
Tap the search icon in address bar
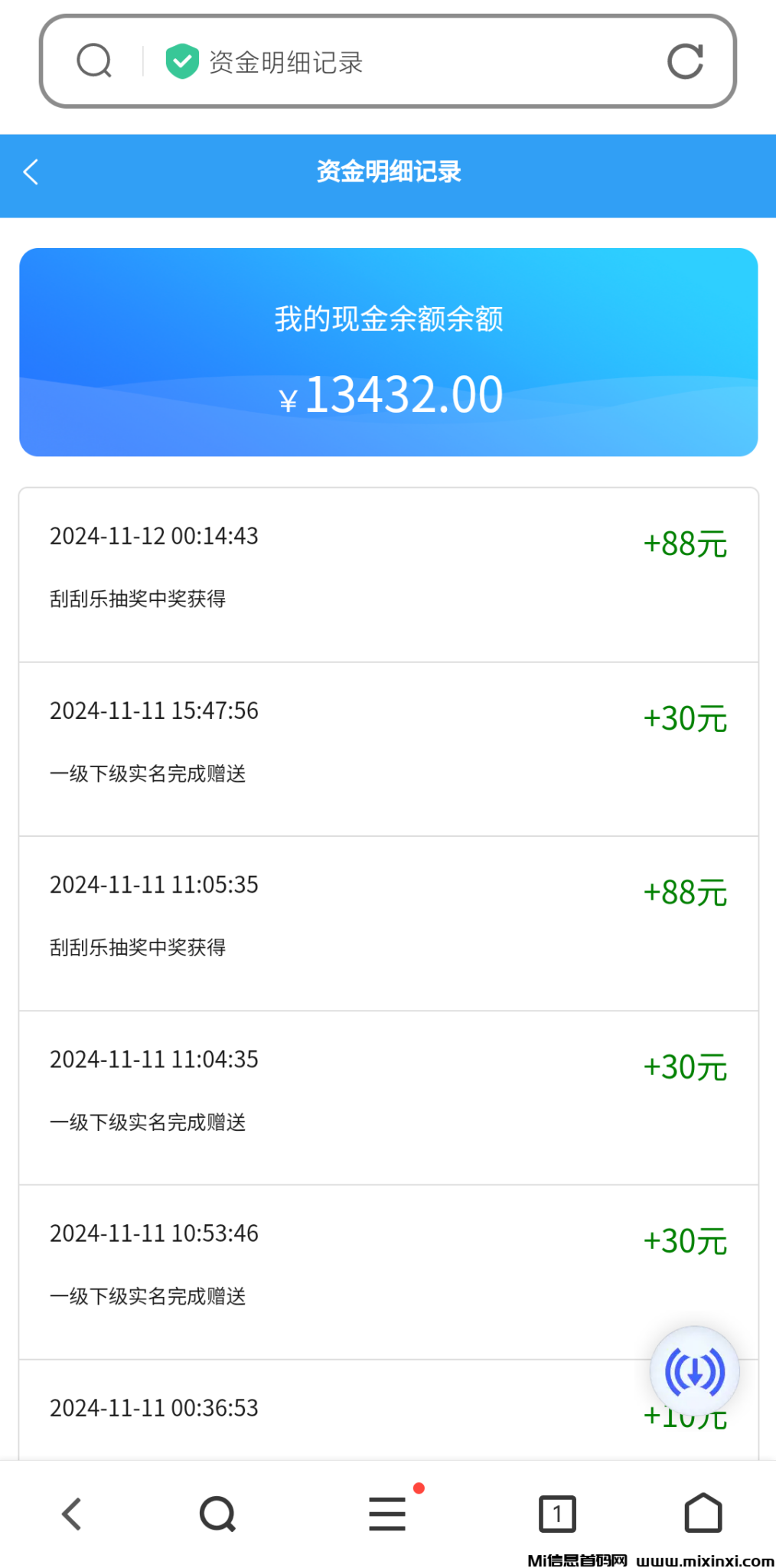[94, 61]
